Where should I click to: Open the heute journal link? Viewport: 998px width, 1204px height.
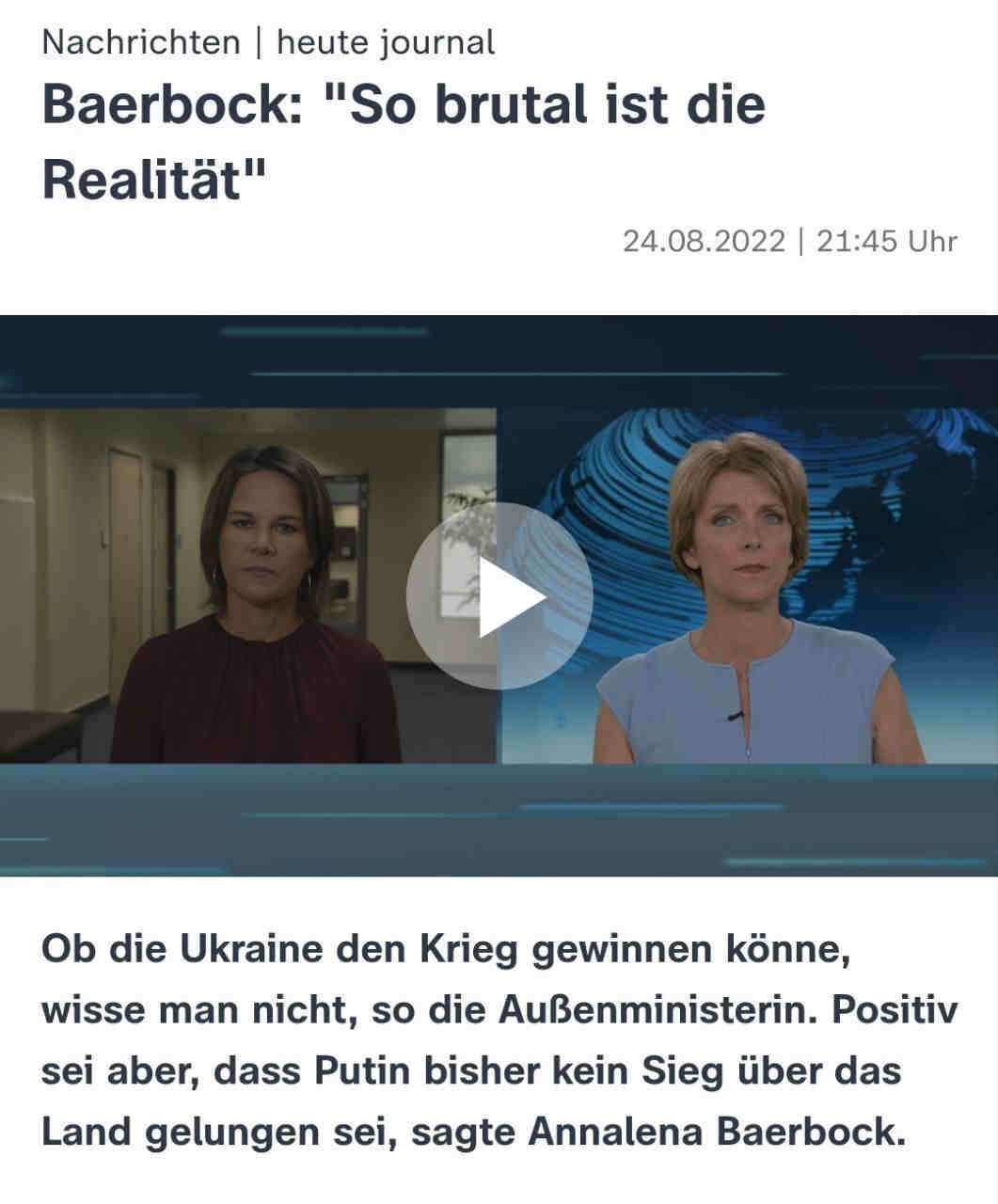pyautogui.click(x=386, y=42)
